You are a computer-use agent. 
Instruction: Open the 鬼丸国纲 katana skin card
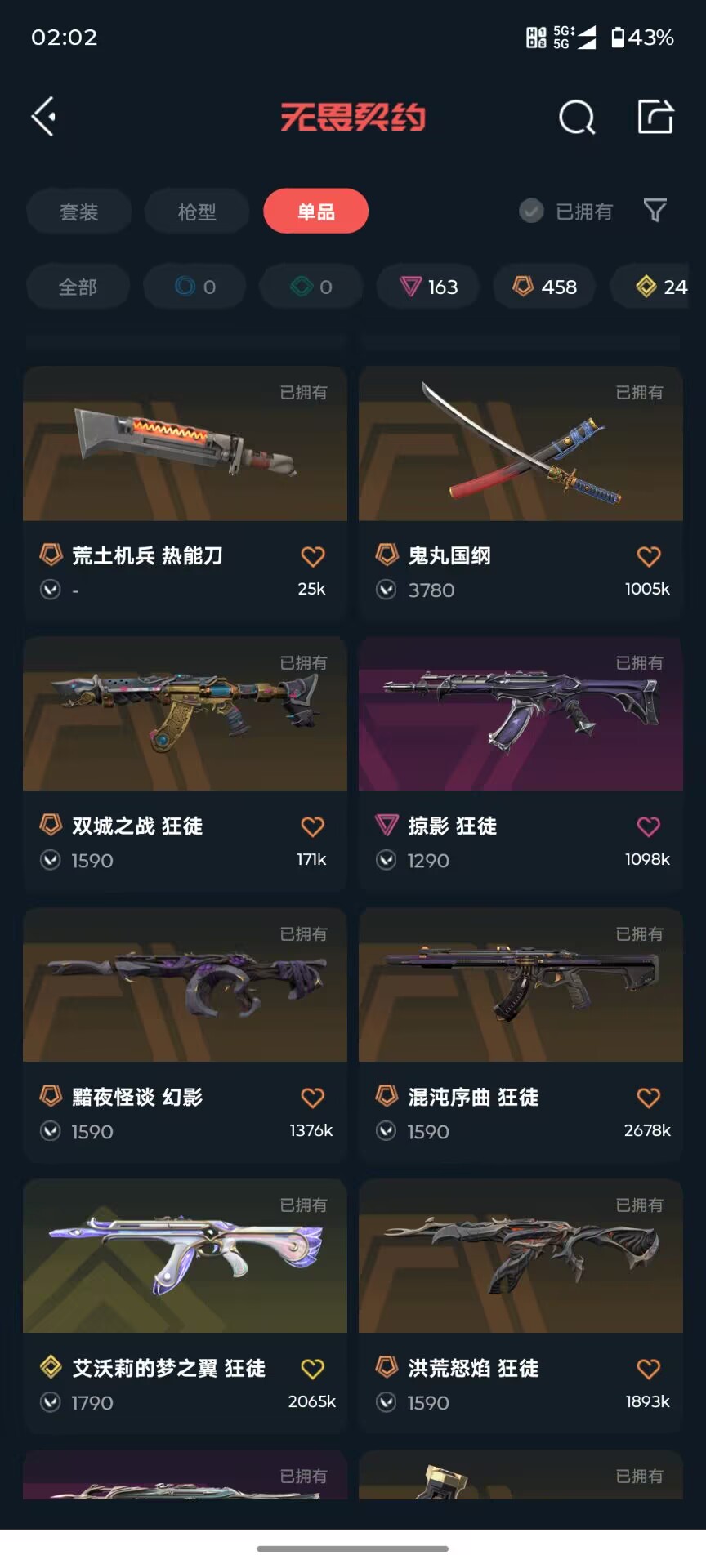pos(521,489)
